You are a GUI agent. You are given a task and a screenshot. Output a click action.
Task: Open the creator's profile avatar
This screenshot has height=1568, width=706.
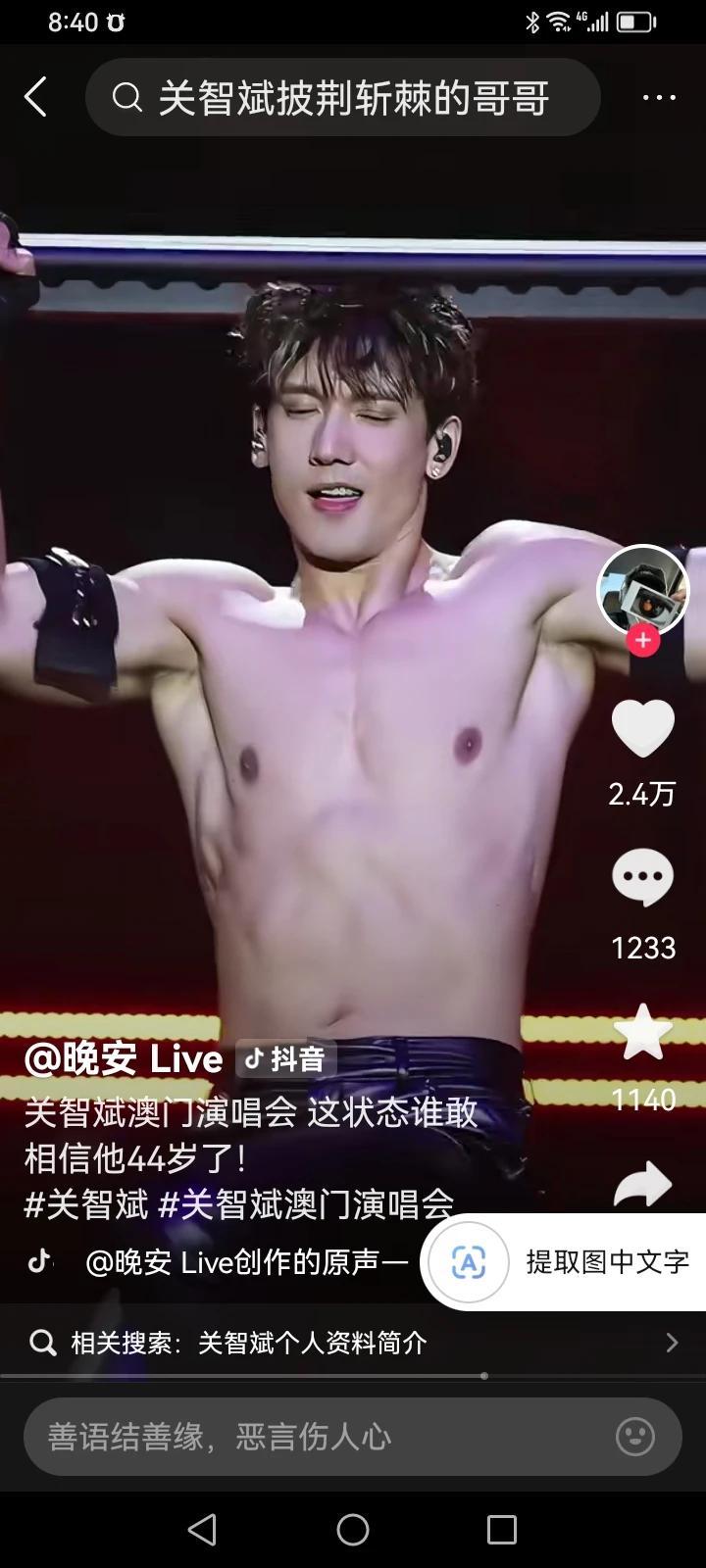click(643, 590)
